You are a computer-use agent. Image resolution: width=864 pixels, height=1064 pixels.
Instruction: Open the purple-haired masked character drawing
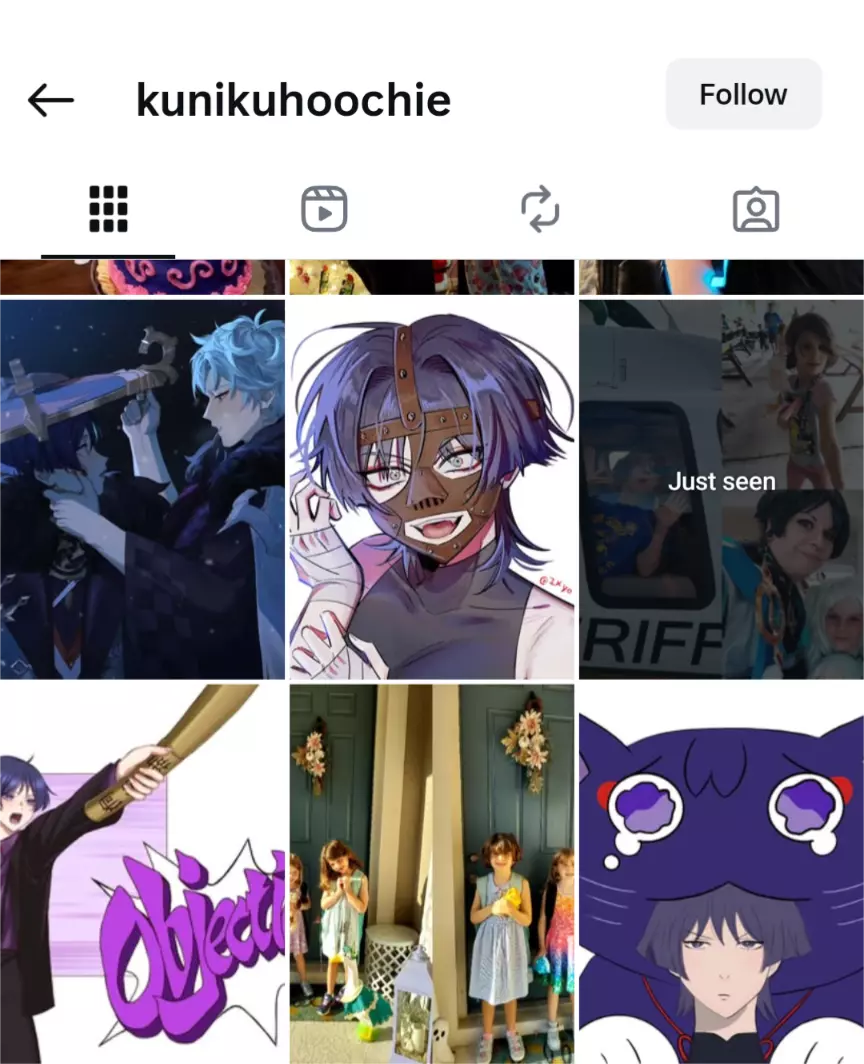pyautogui.click(x=432, y=488)
